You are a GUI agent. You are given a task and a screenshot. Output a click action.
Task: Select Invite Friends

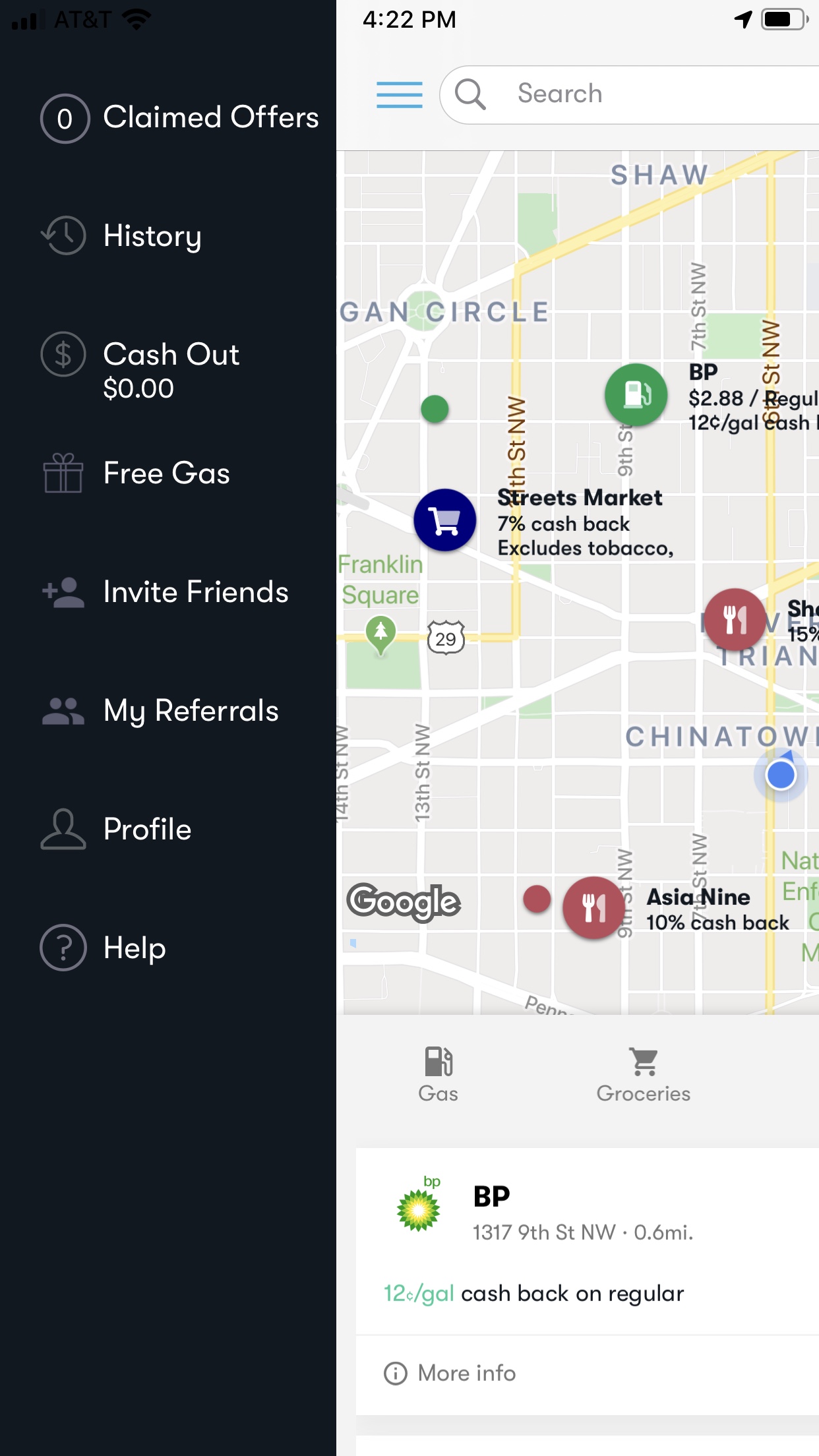click(165, 592)
